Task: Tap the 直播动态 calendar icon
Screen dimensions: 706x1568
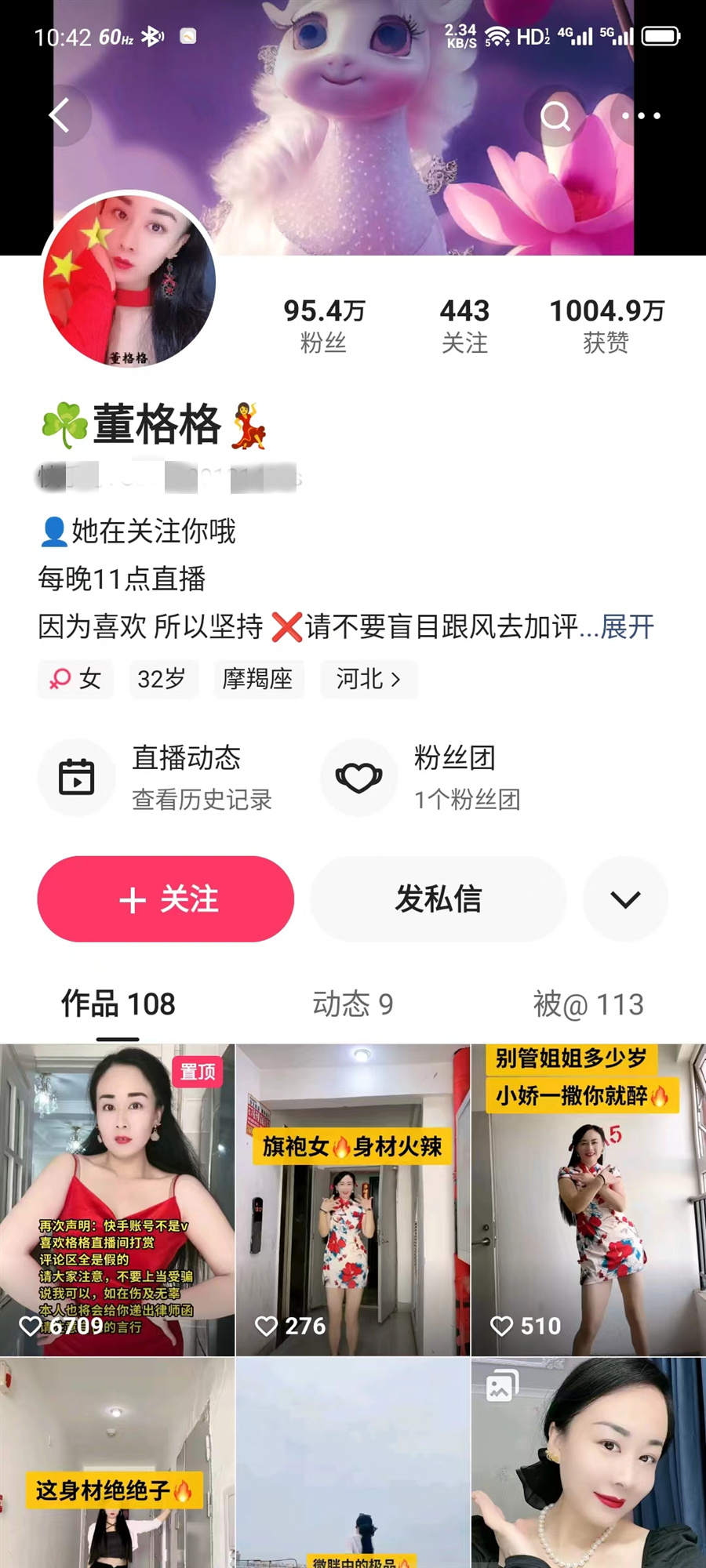Action: [x=77, y=777]
